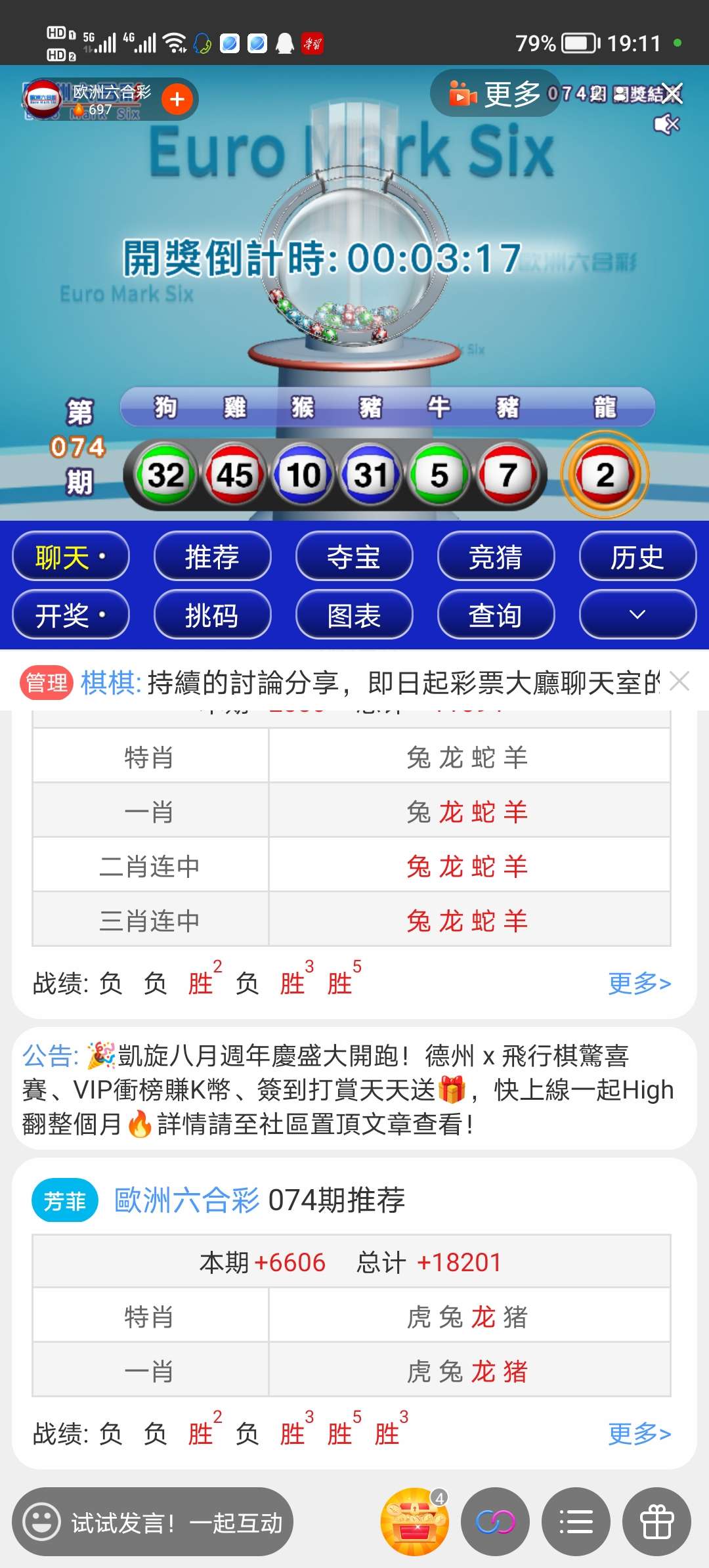Dismiss the 管理 棋棋 announcement banner
The width and height of the screenshot is (709, 1568).
(679, 682)
